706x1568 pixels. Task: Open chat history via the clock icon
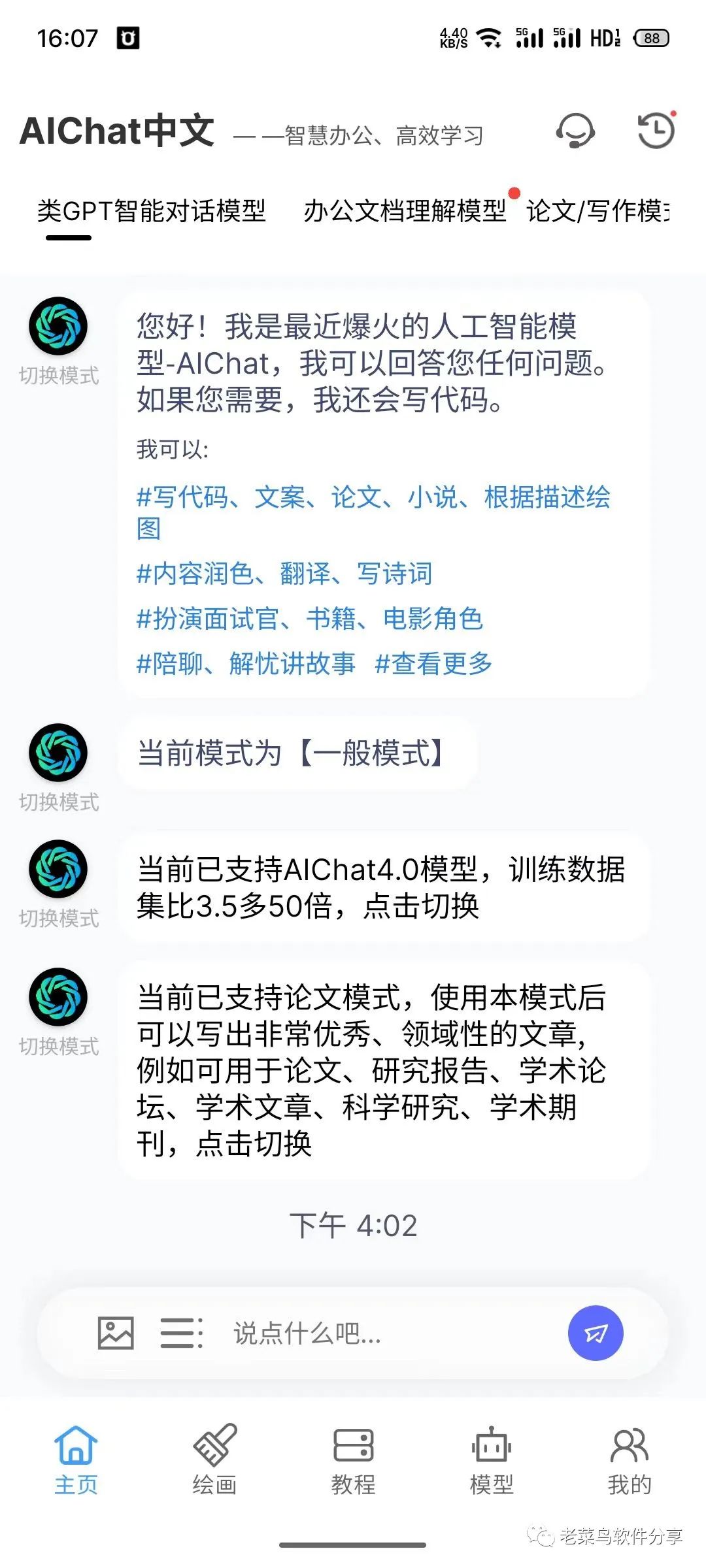pos(656,131)
